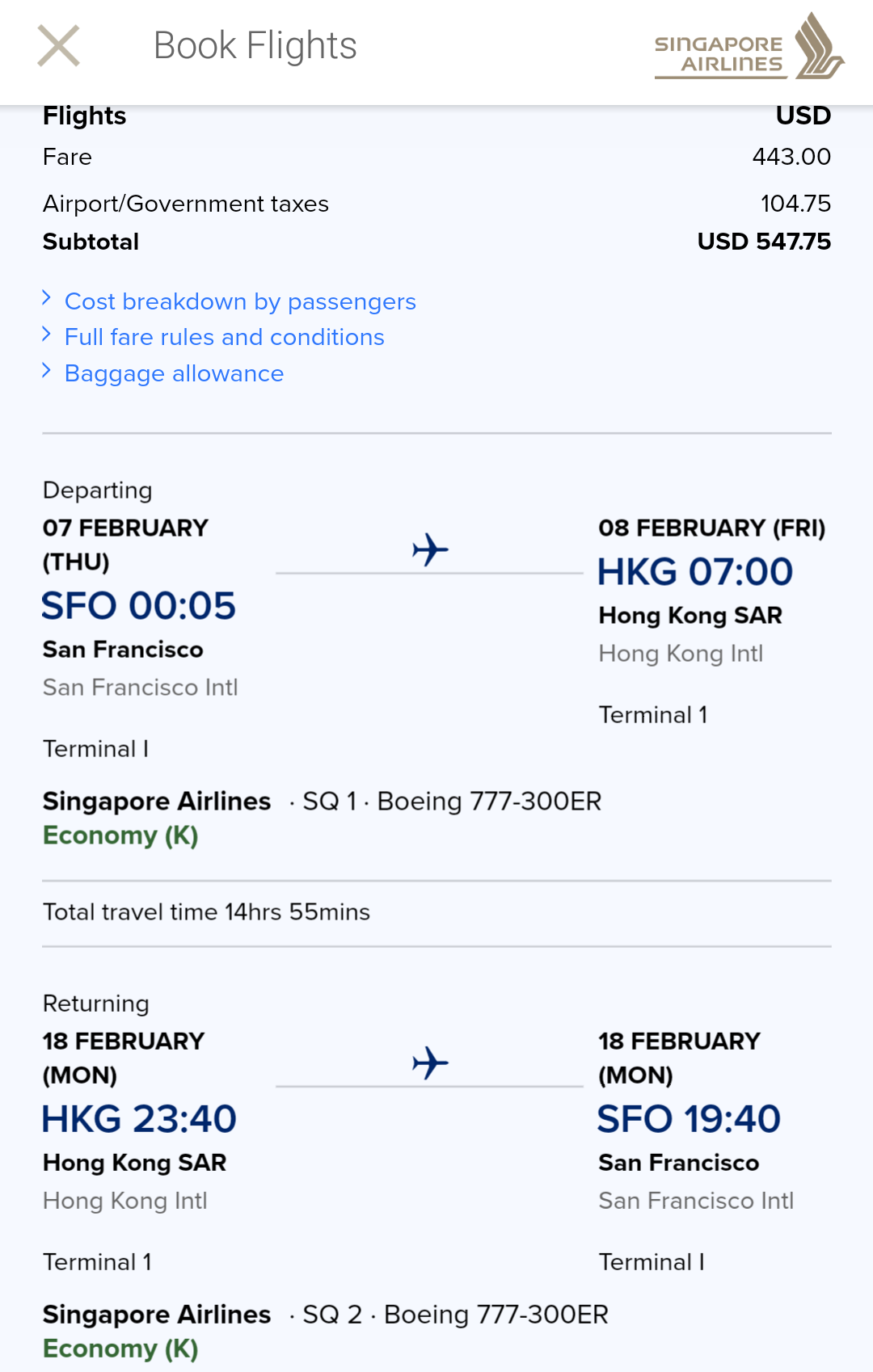
Task: View Baggage allowance details
Action: pos(174,373)
